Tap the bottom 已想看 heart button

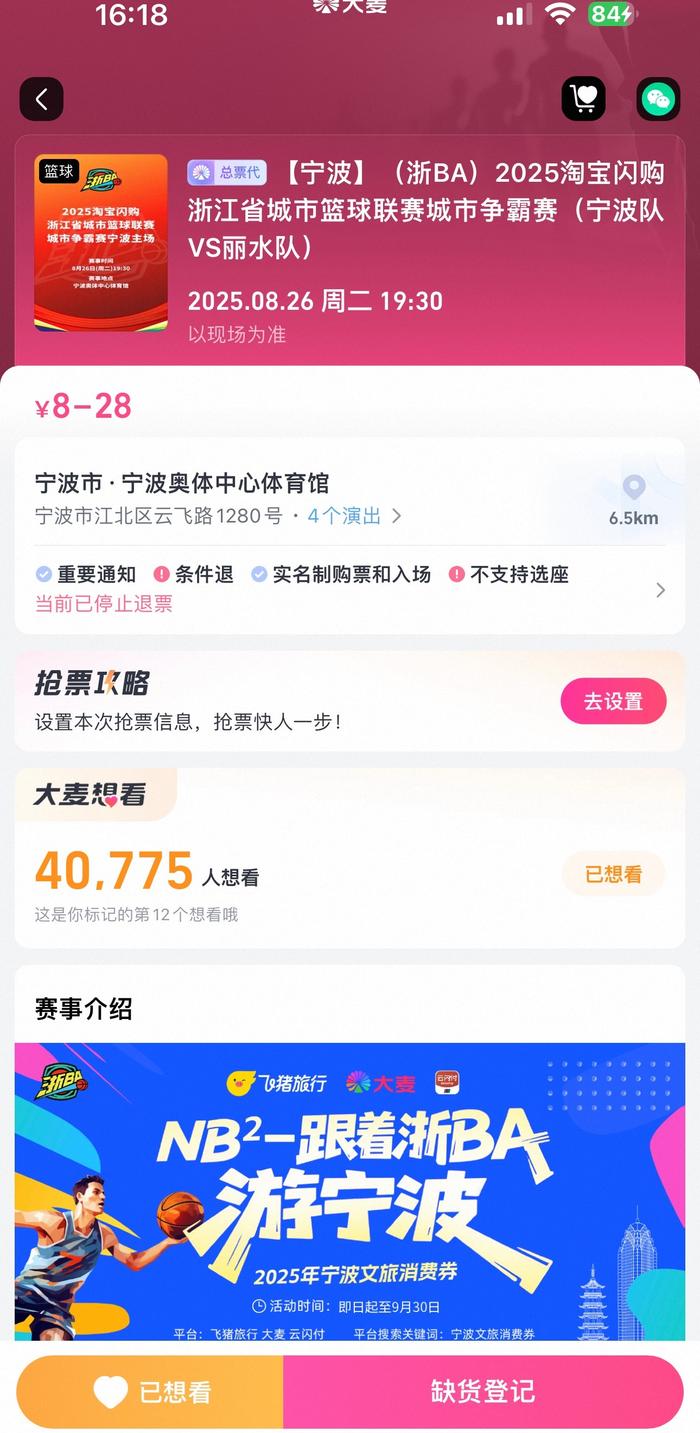(151, 1391)
